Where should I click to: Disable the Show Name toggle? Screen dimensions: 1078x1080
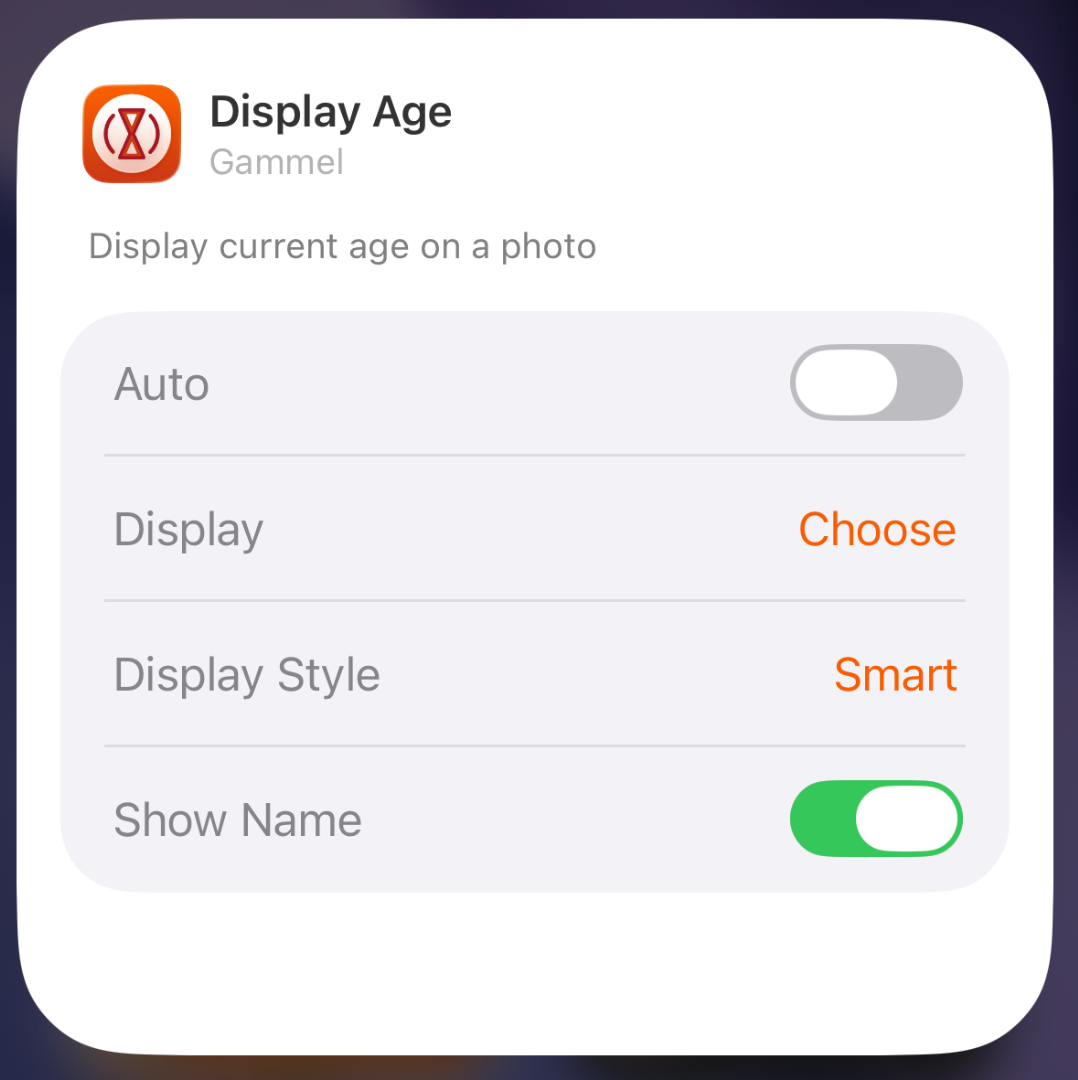[x=876, y=819]
